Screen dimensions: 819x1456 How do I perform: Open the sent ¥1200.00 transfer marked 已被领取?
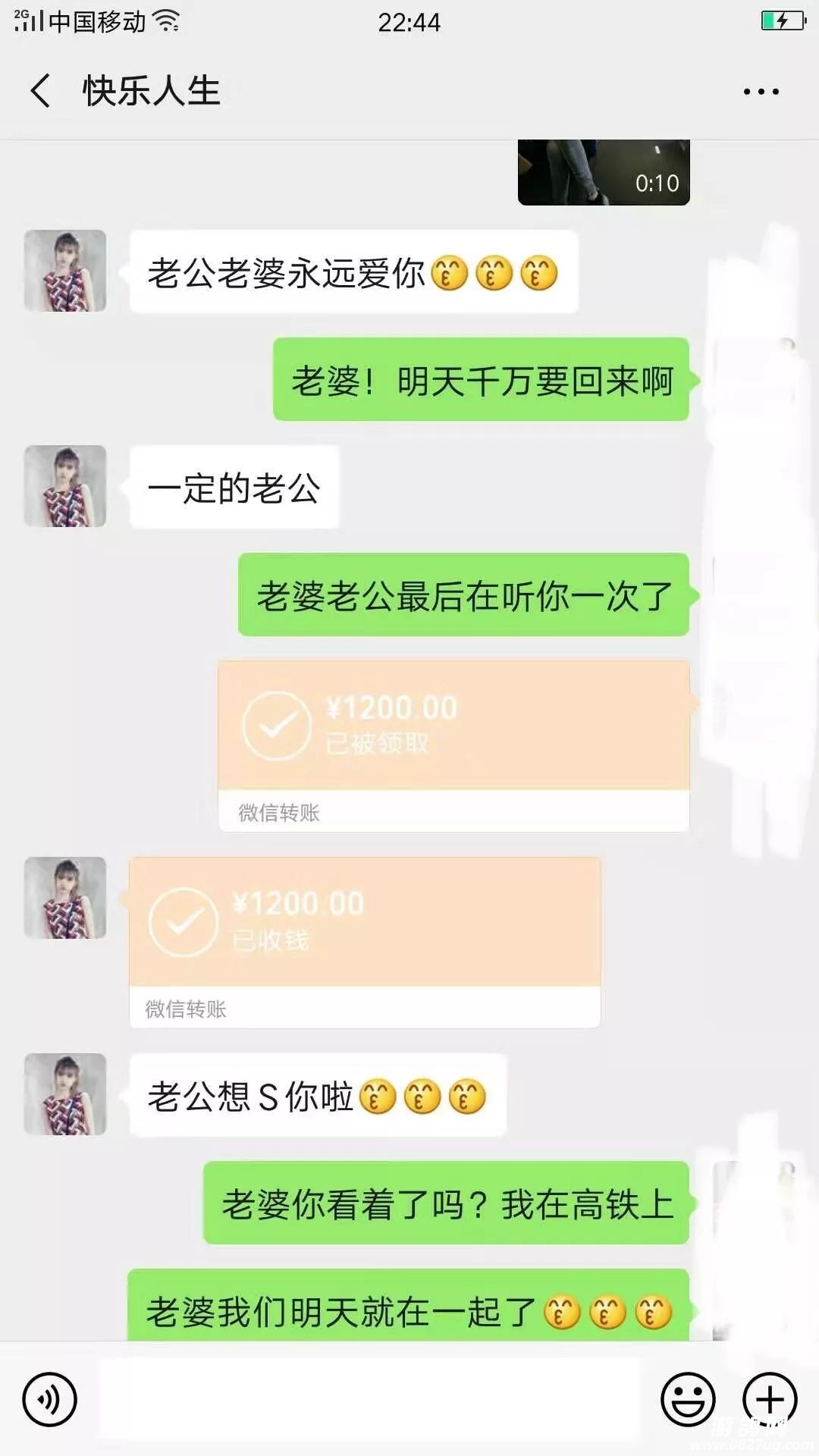coord(453,745)
